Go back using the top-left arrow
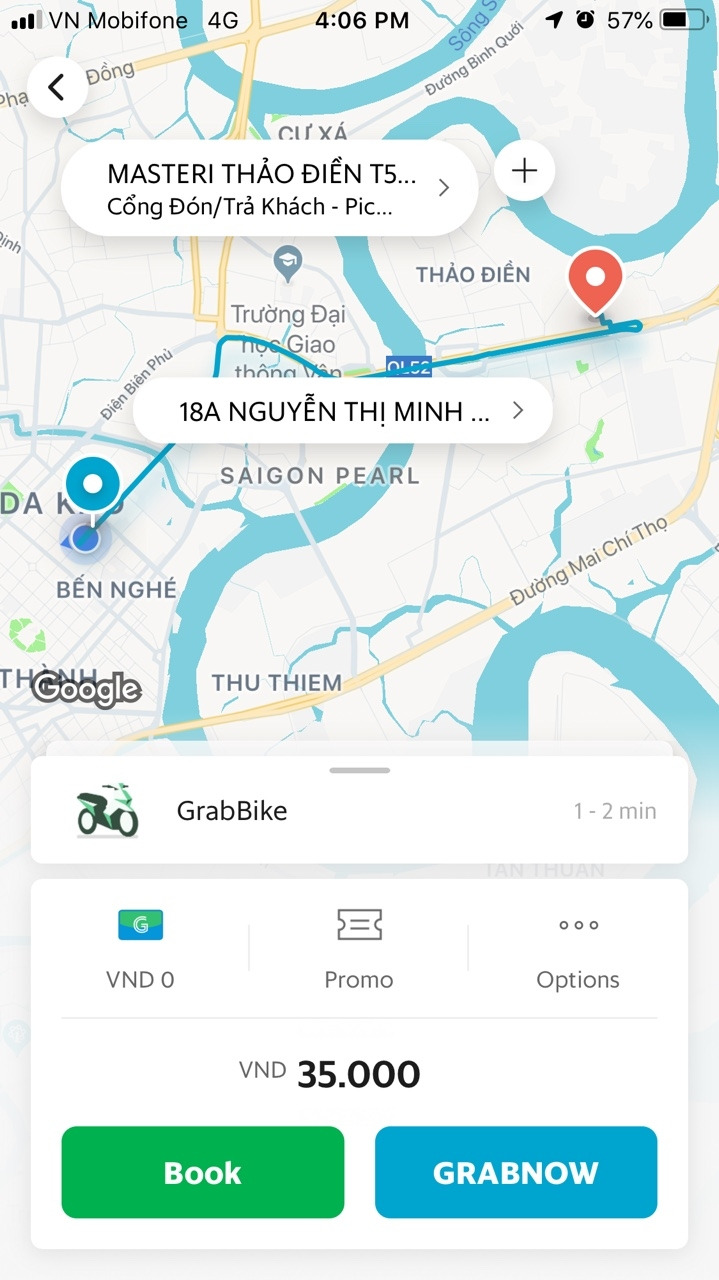Screen dimensions: 719x1280 (57, 87)
